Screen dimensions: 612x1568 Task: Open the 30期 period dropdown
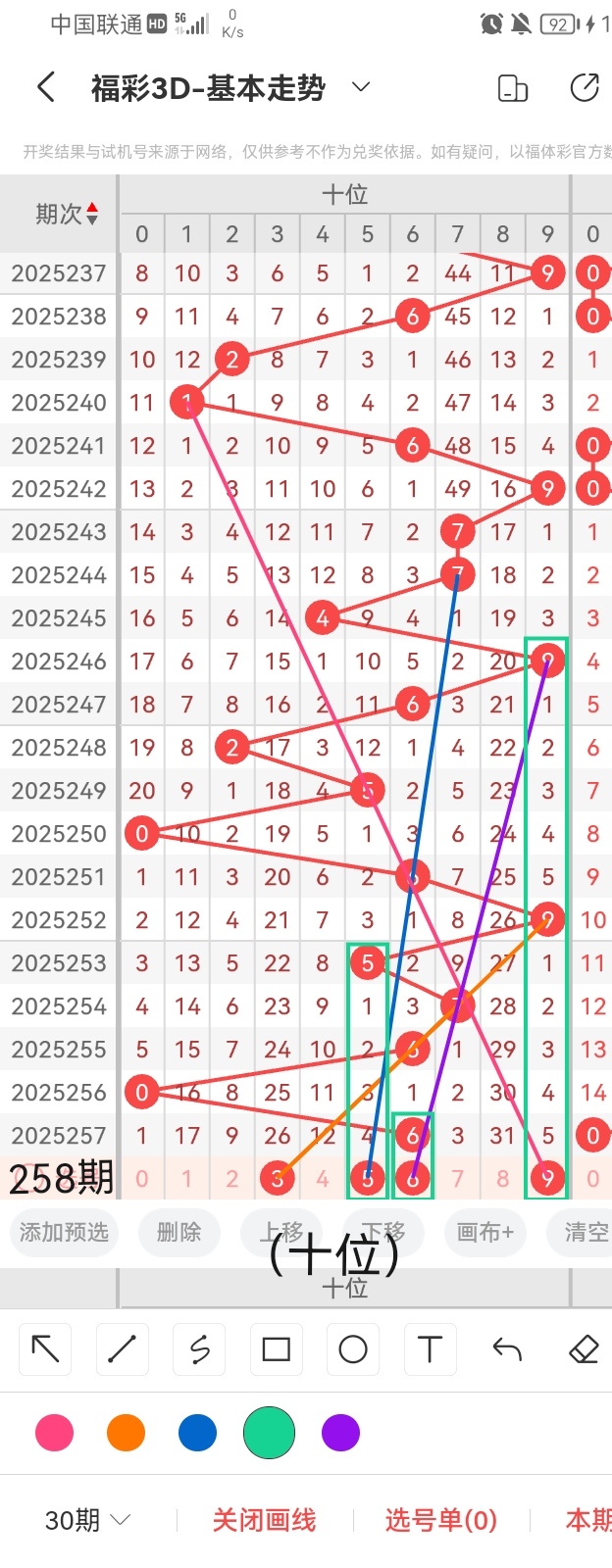click(88, 1520)
